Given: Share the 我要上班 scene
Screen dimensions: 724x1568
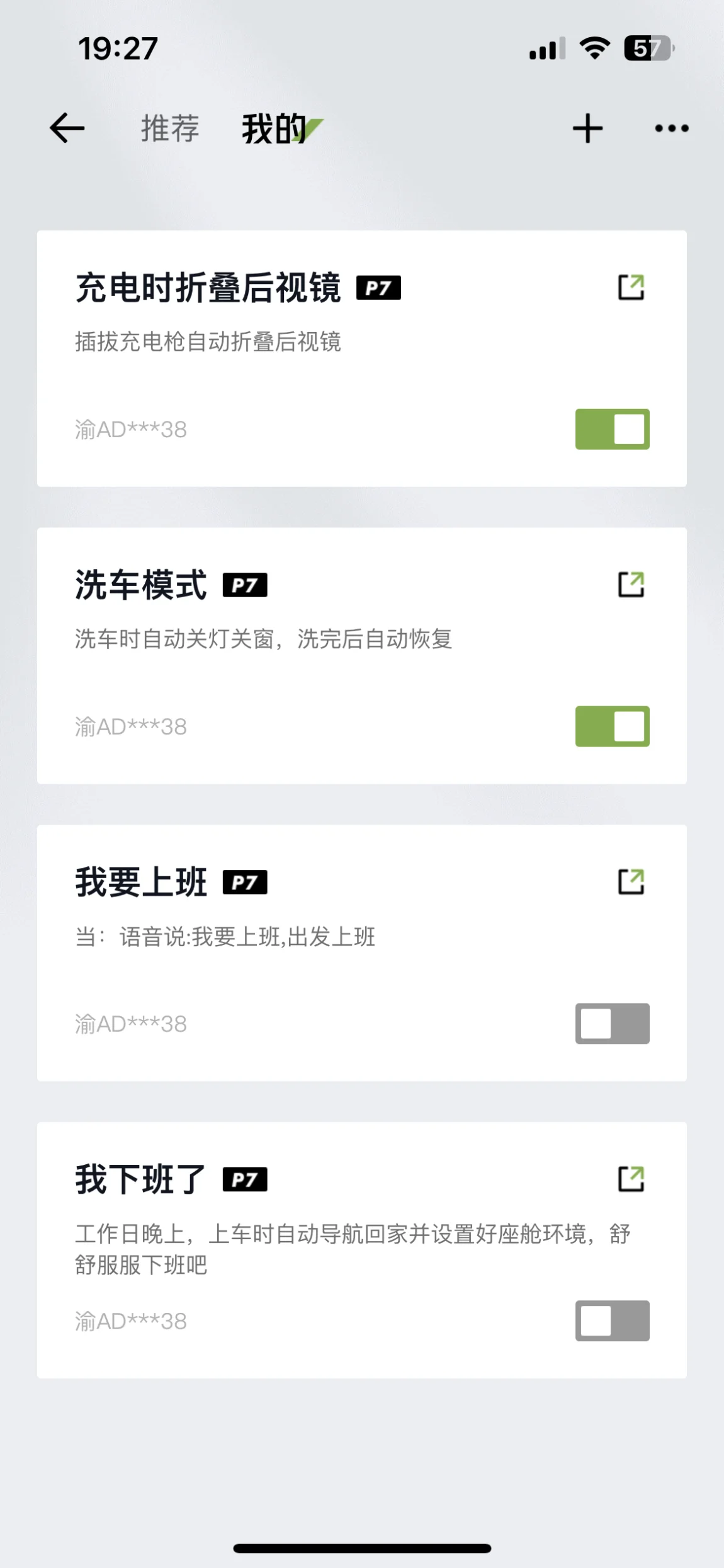Looking at the screenshot, I should (x=631, y=882).
